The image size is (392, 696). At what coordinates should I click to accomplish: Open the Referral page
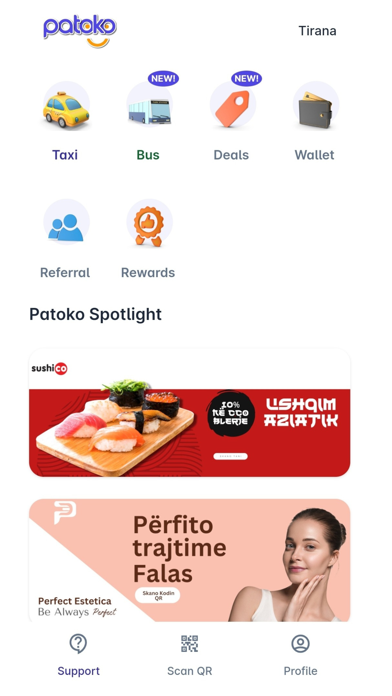click(x=65, y=239)
